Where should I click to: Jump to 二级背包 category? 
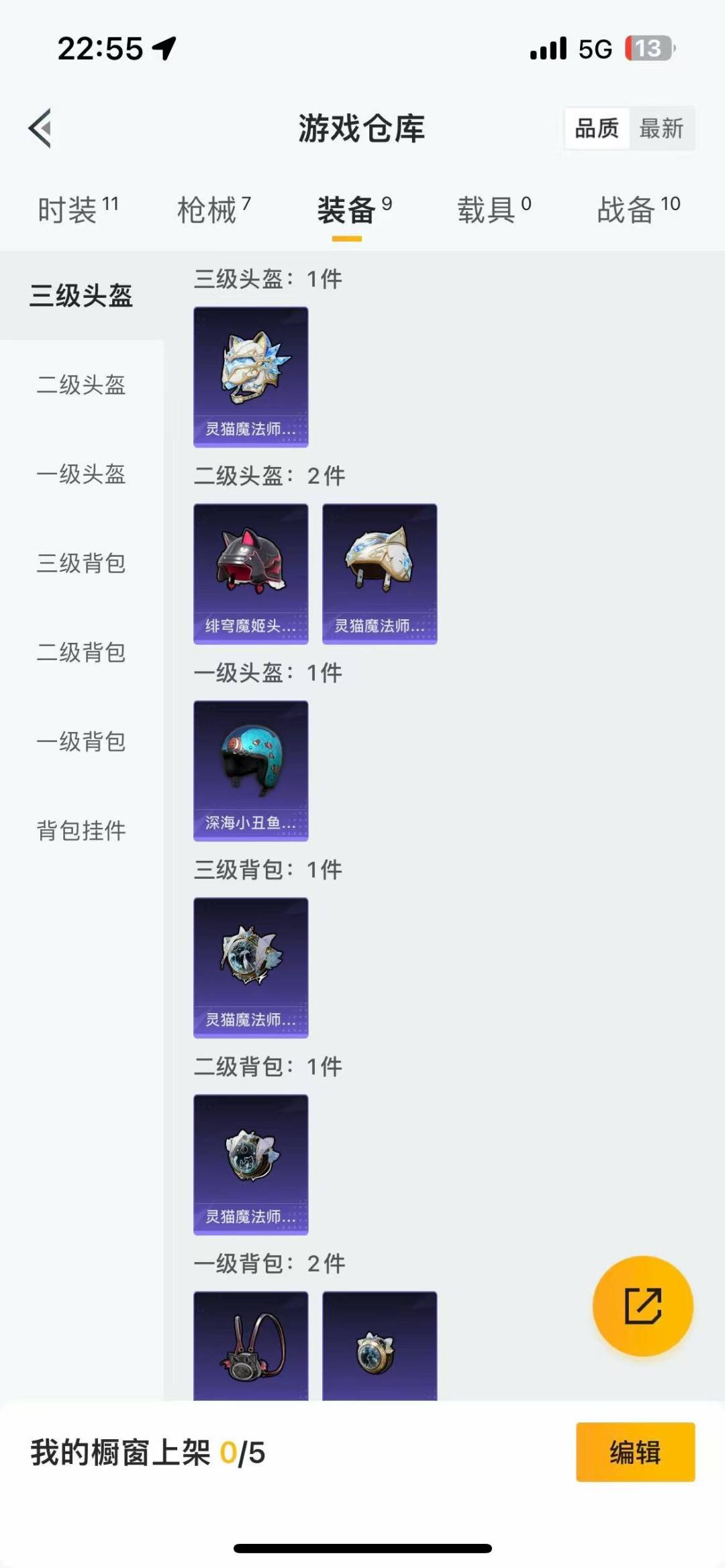pyautogui.click(x=81, y=653)
